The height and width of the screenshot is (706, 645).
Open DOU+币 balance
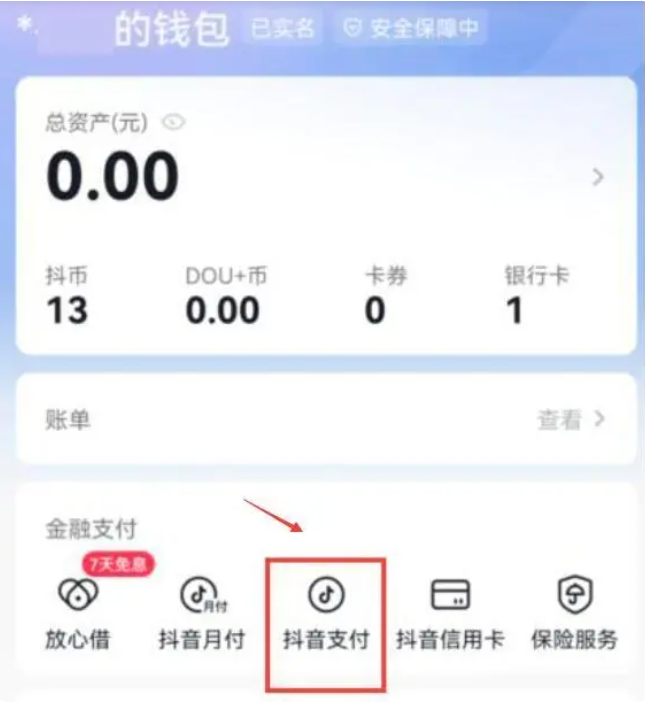click(x=225, y=297)
